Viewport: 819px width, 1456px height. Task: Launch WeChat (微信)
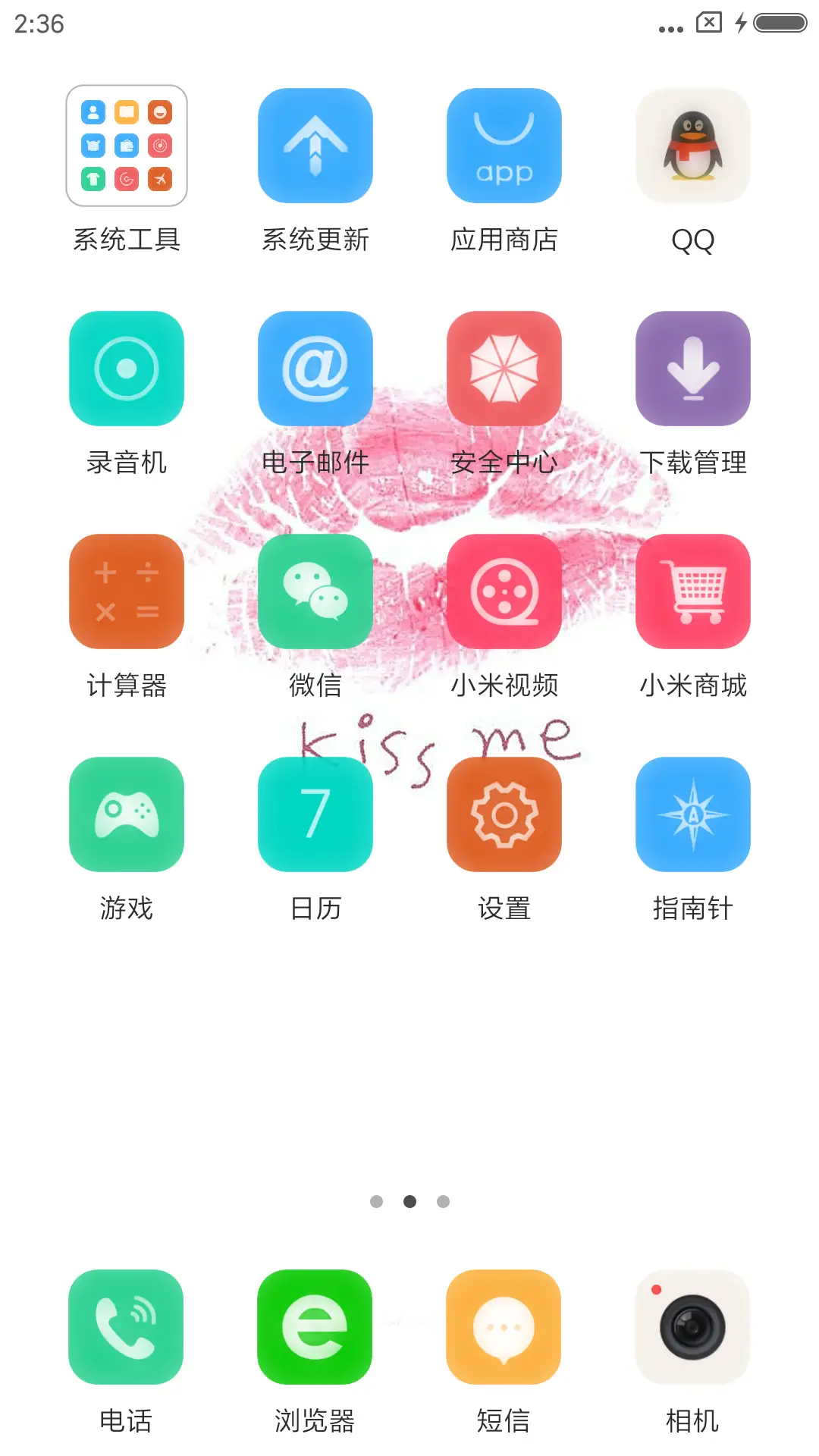315,592
